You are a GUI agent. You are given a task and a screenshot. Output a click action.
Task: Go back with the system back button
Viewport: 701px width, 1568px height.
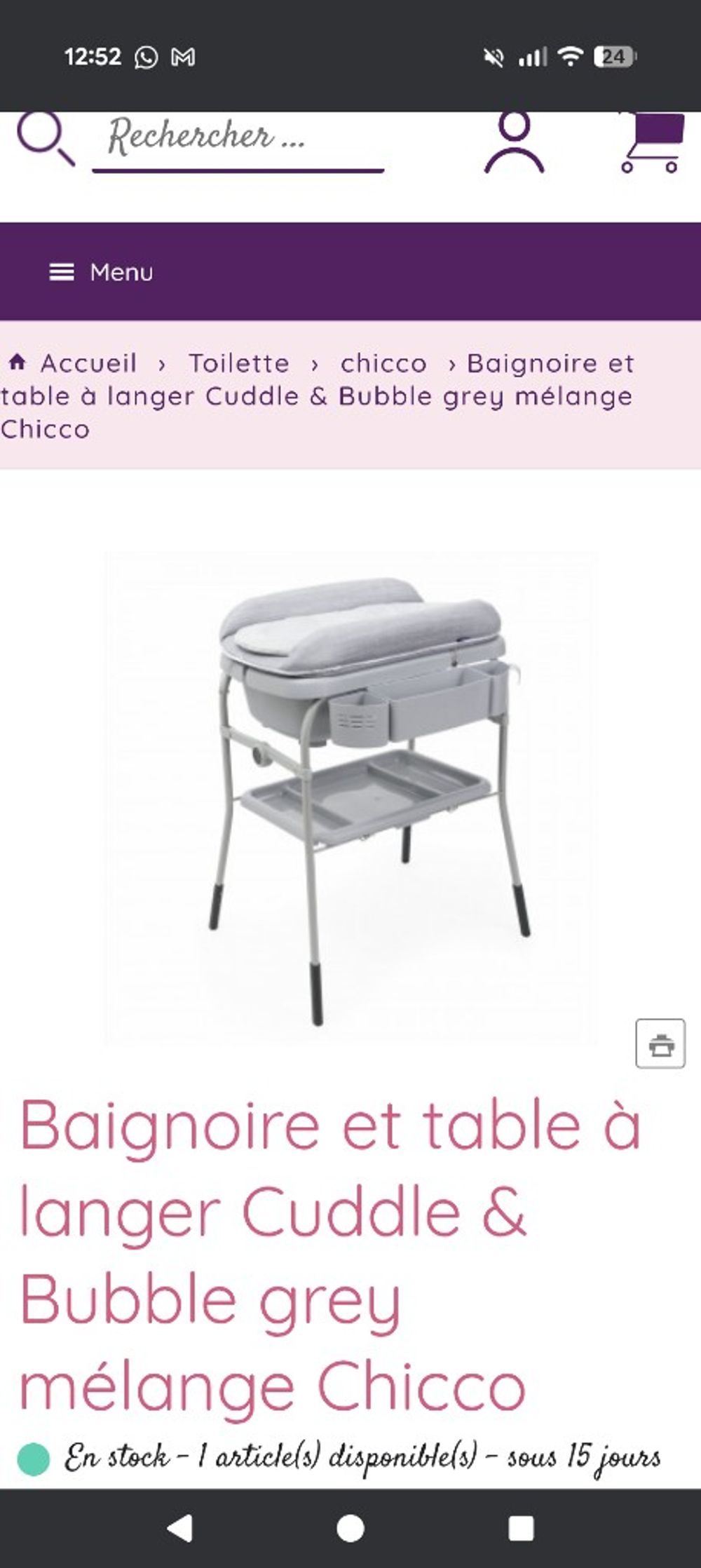click(180, 1529)
